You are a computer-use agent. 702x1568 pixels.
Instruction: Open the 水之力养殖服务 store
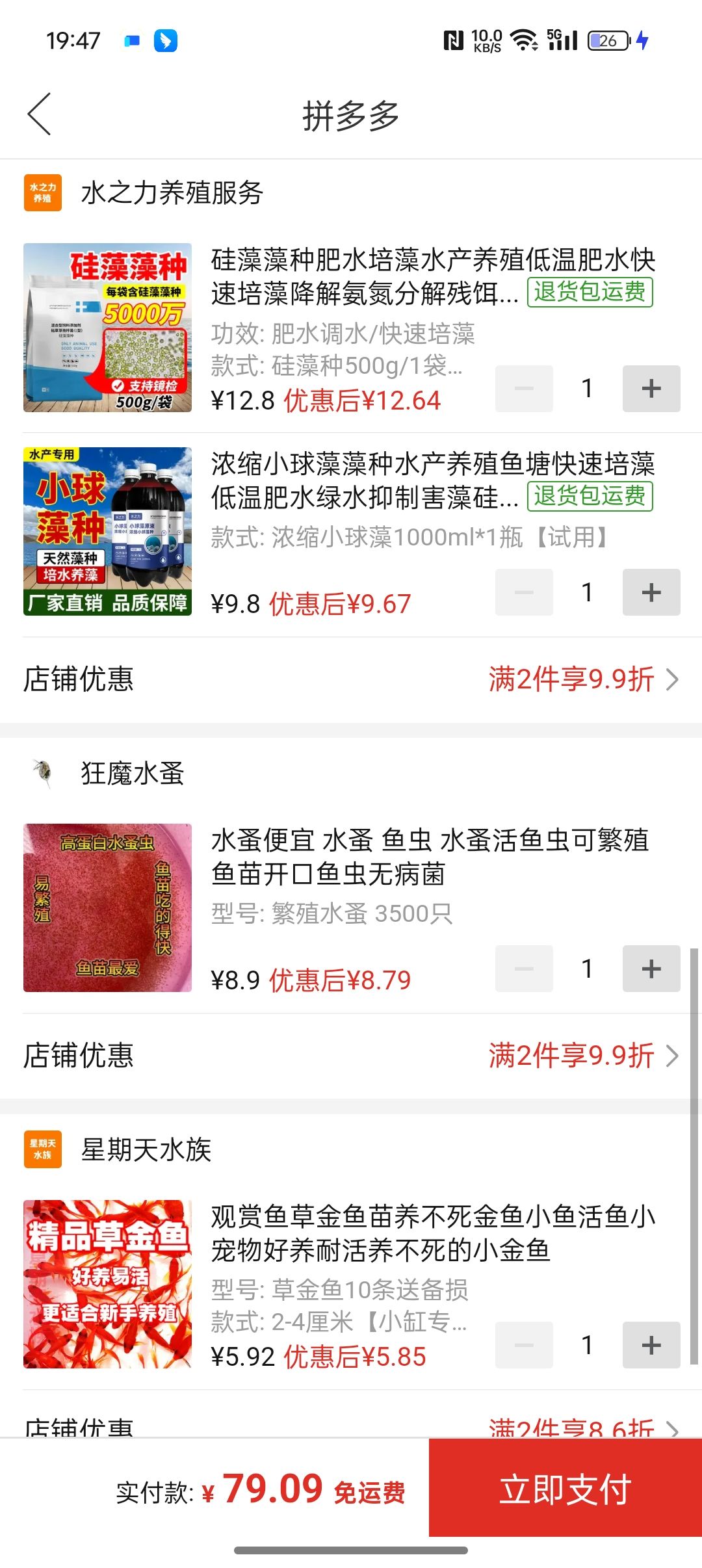172,193
